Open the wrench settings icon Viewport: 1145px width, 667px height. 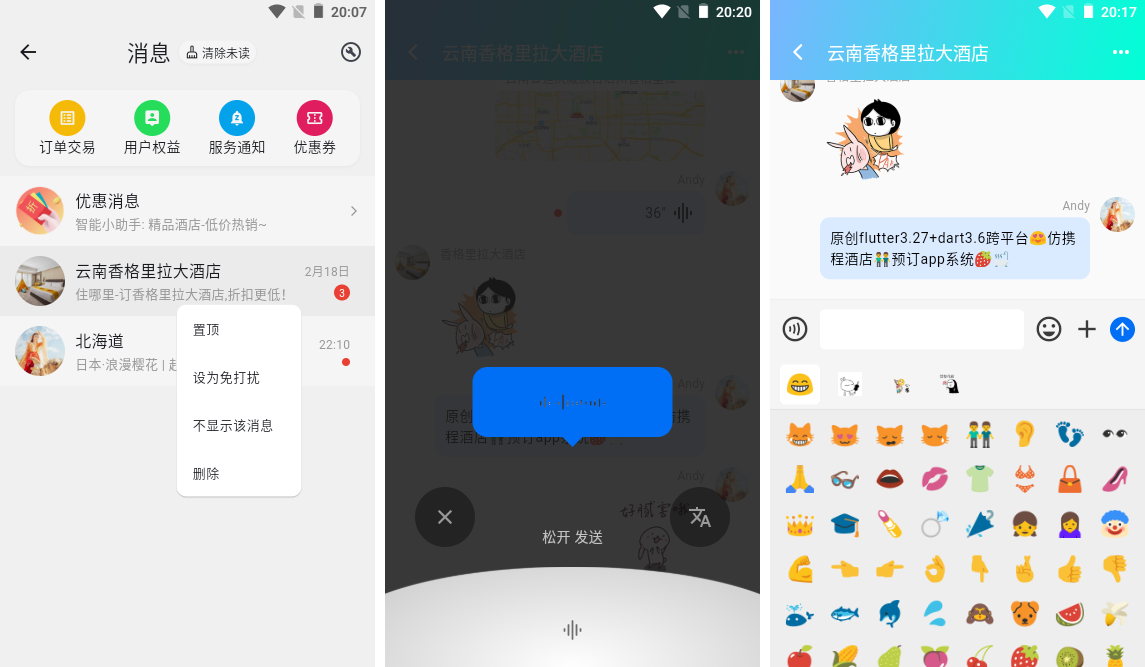pyautogui.click(x=350, y=52)
